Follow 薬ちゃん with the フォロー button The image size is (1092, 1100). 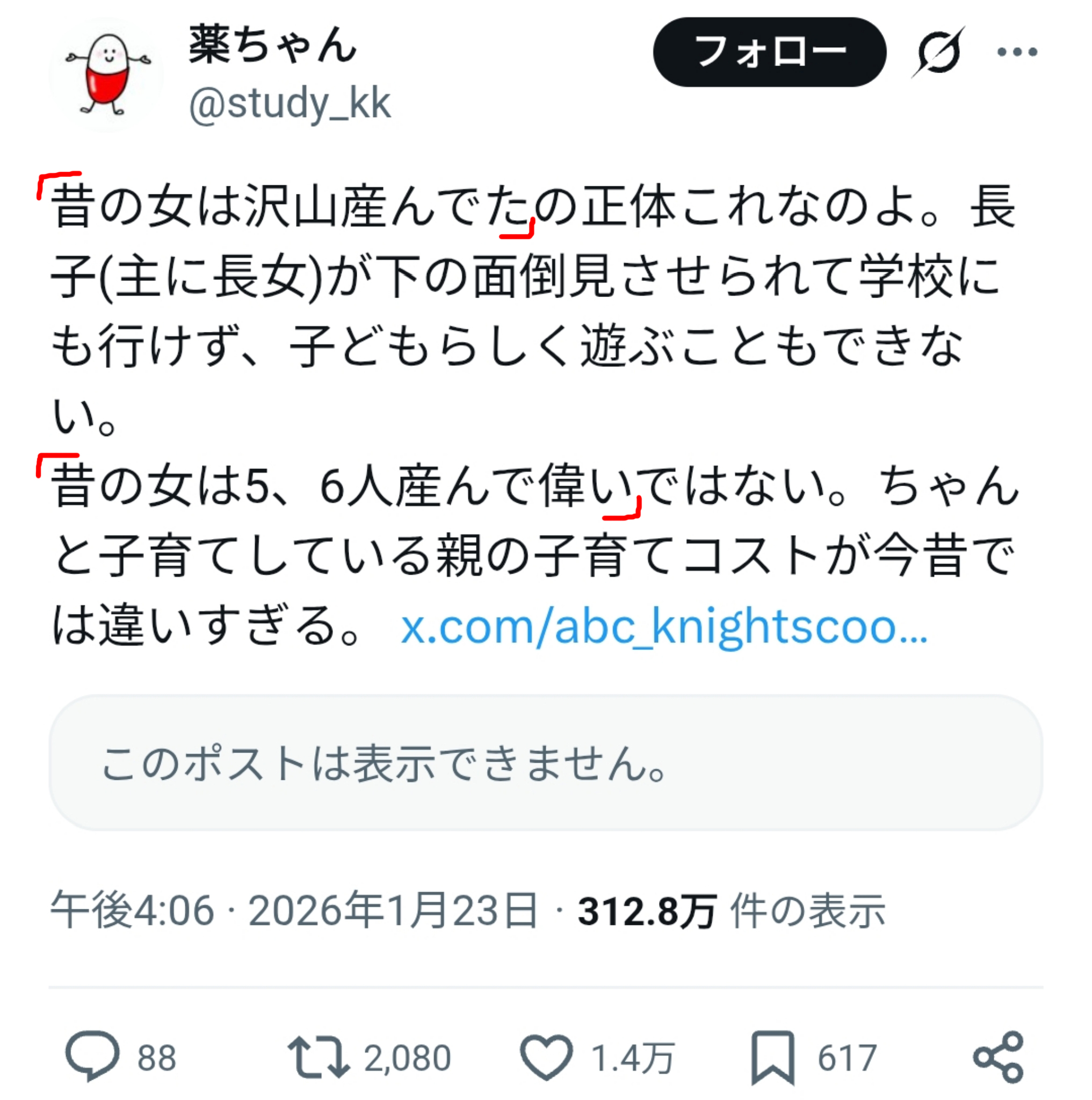769,52
